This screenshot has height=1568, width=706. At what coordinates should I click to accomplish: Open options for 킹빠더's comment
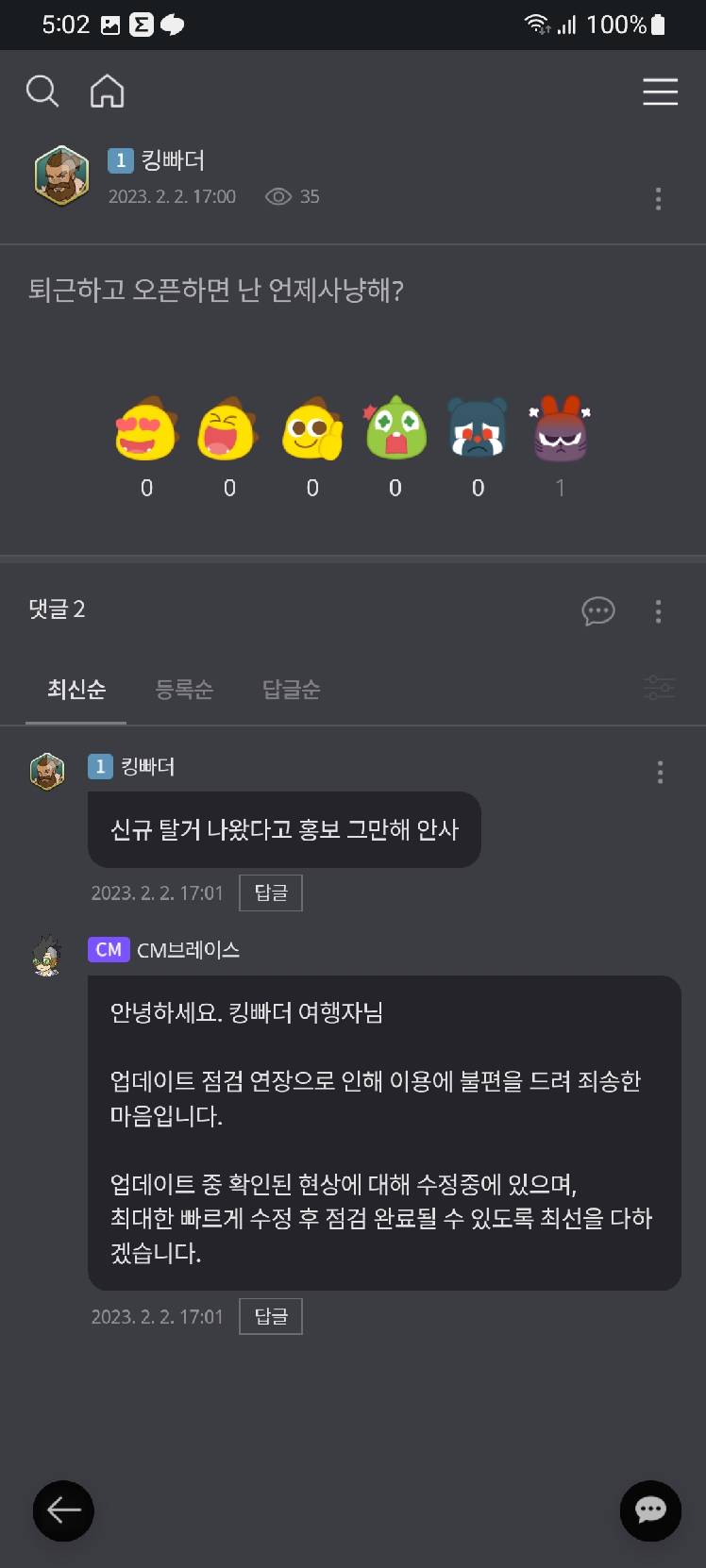[660, 773]
